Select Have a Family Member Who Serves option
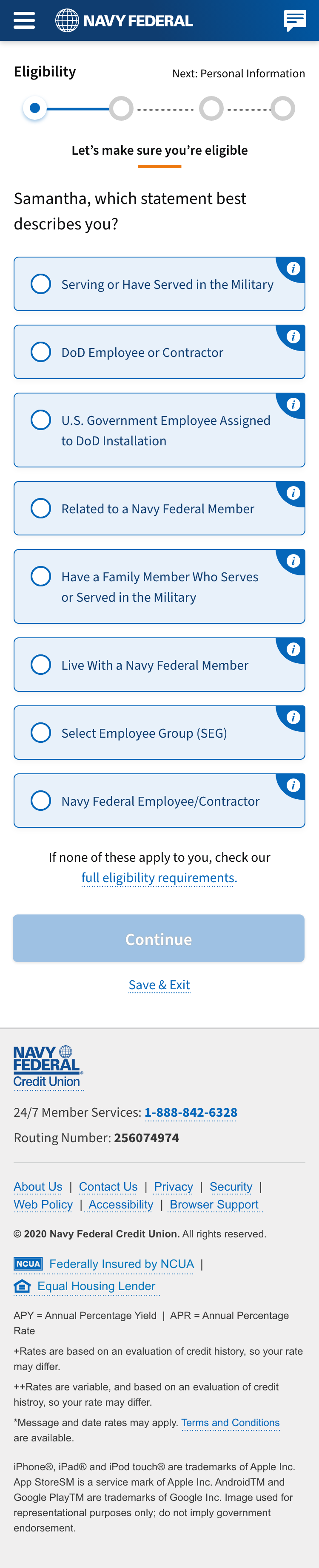319x1568 pixels. point(41,577)
